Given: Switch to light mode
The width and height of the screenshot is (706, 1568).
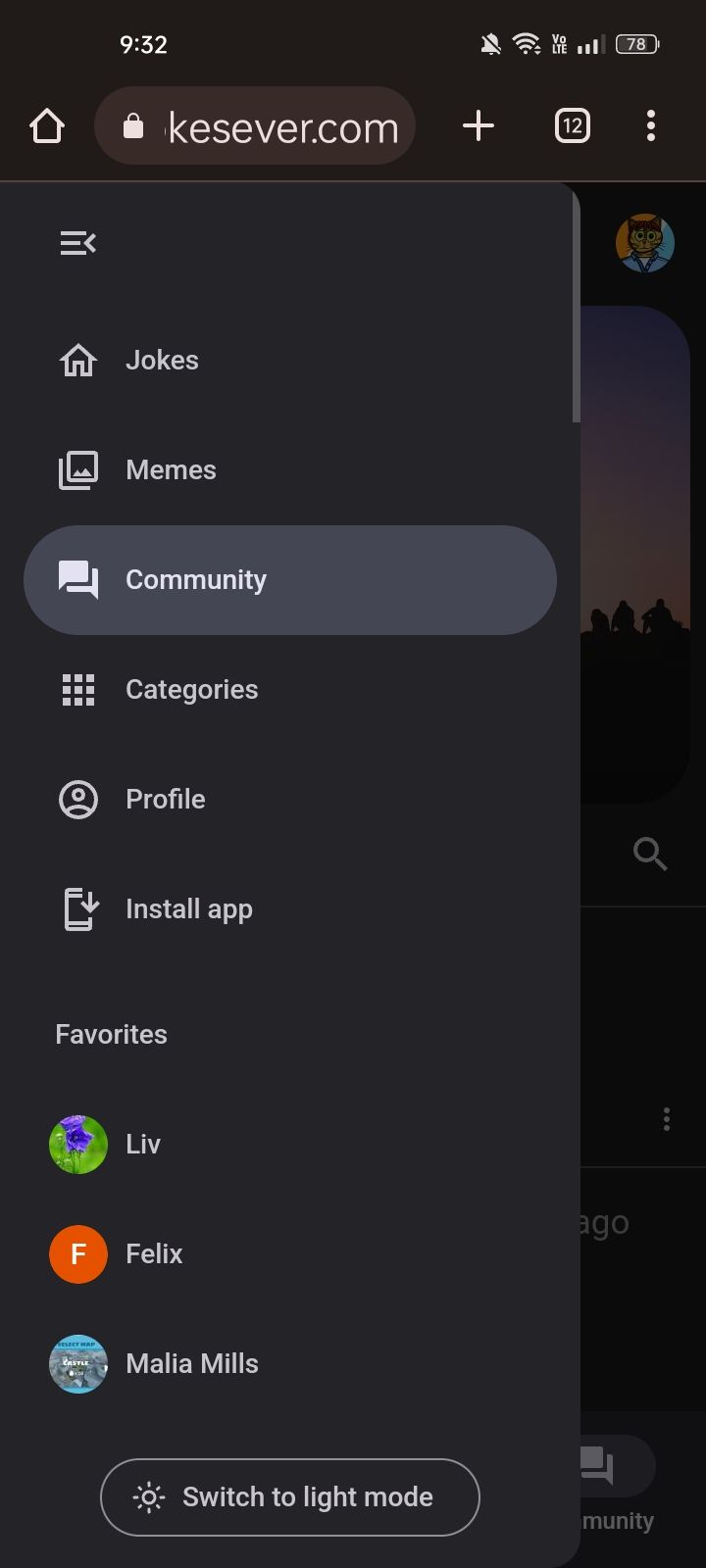Looking at the screenshot, I should pyautogui.click(x=290, y=1497).
